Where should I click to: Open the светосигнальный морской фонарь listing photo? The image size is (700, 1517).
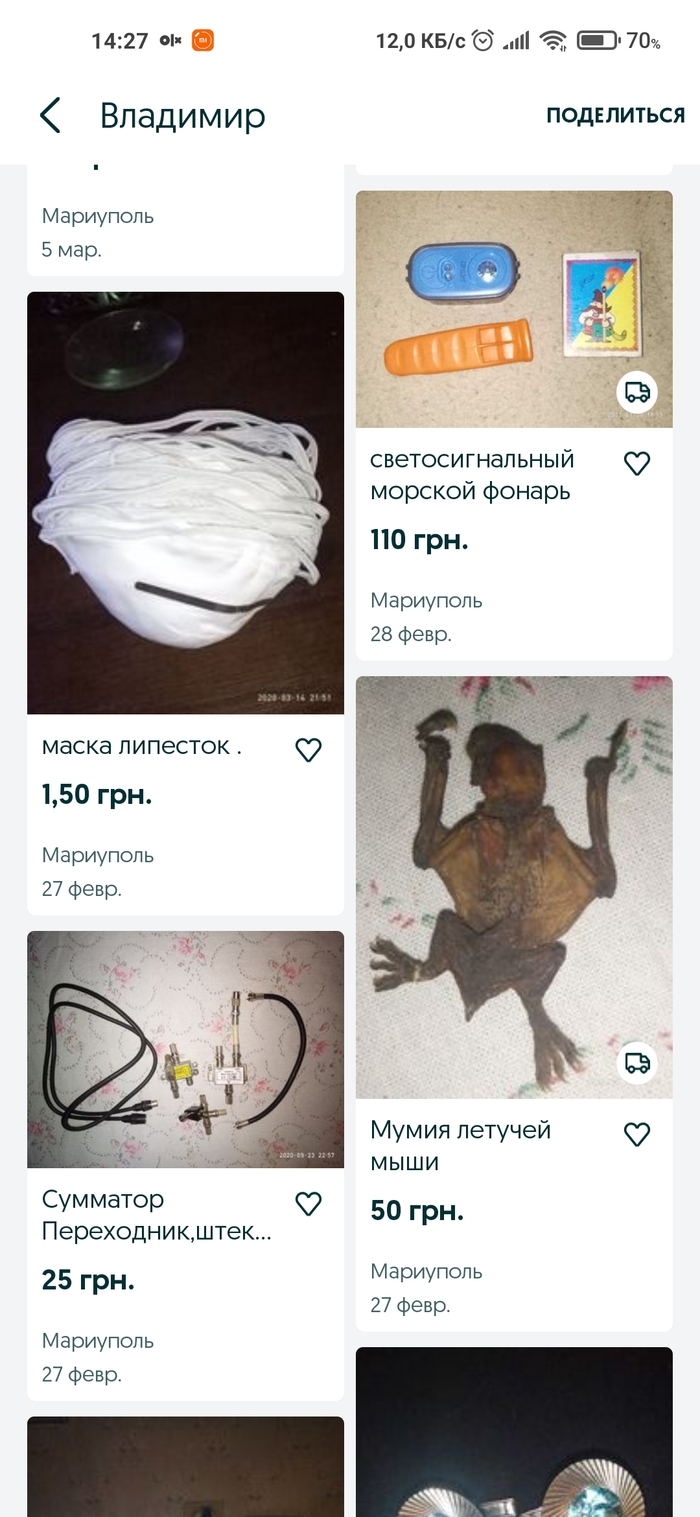pyautogui.click(x=514, y=308)
